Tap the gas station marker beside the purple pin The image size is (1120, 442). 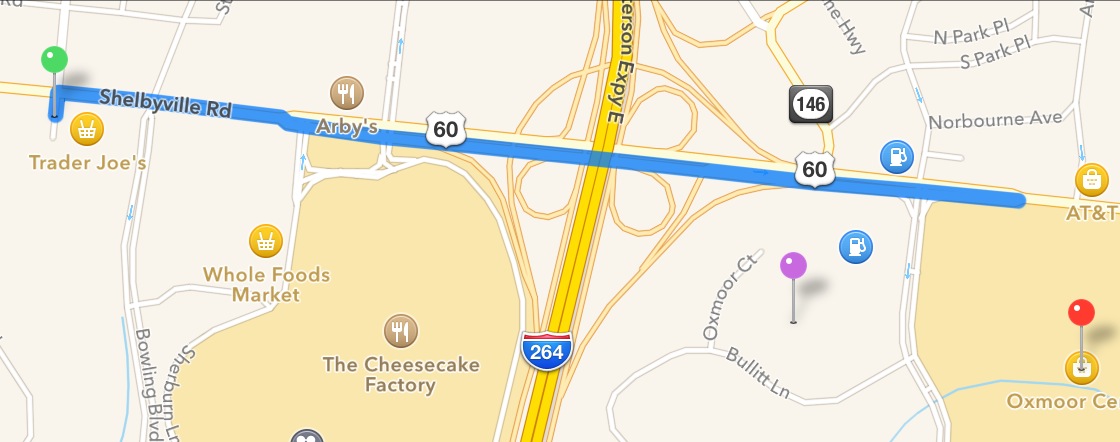pos(855,245)
